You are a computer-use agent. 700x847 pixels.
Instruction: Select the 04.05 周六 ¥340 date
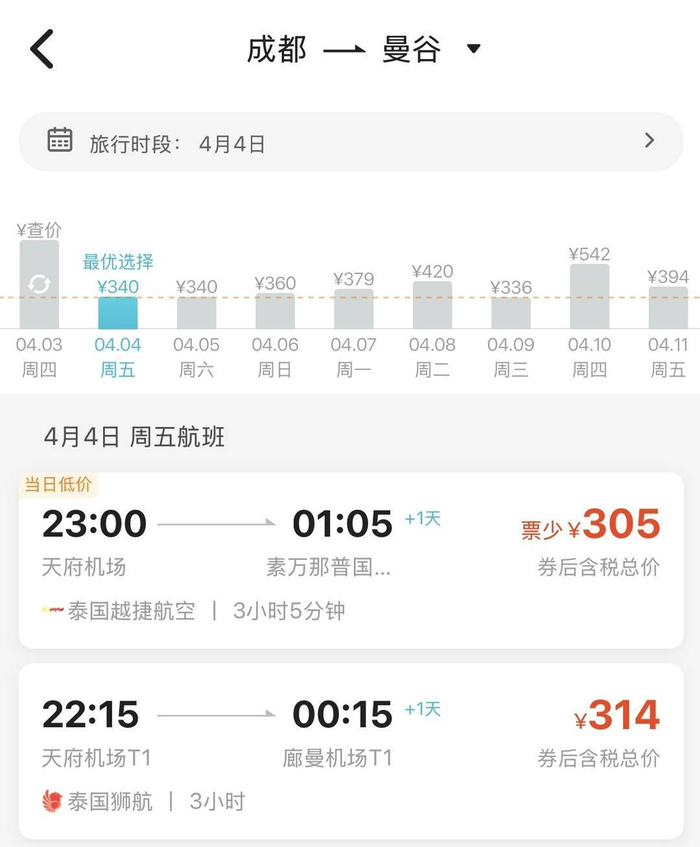pos(197,327)
